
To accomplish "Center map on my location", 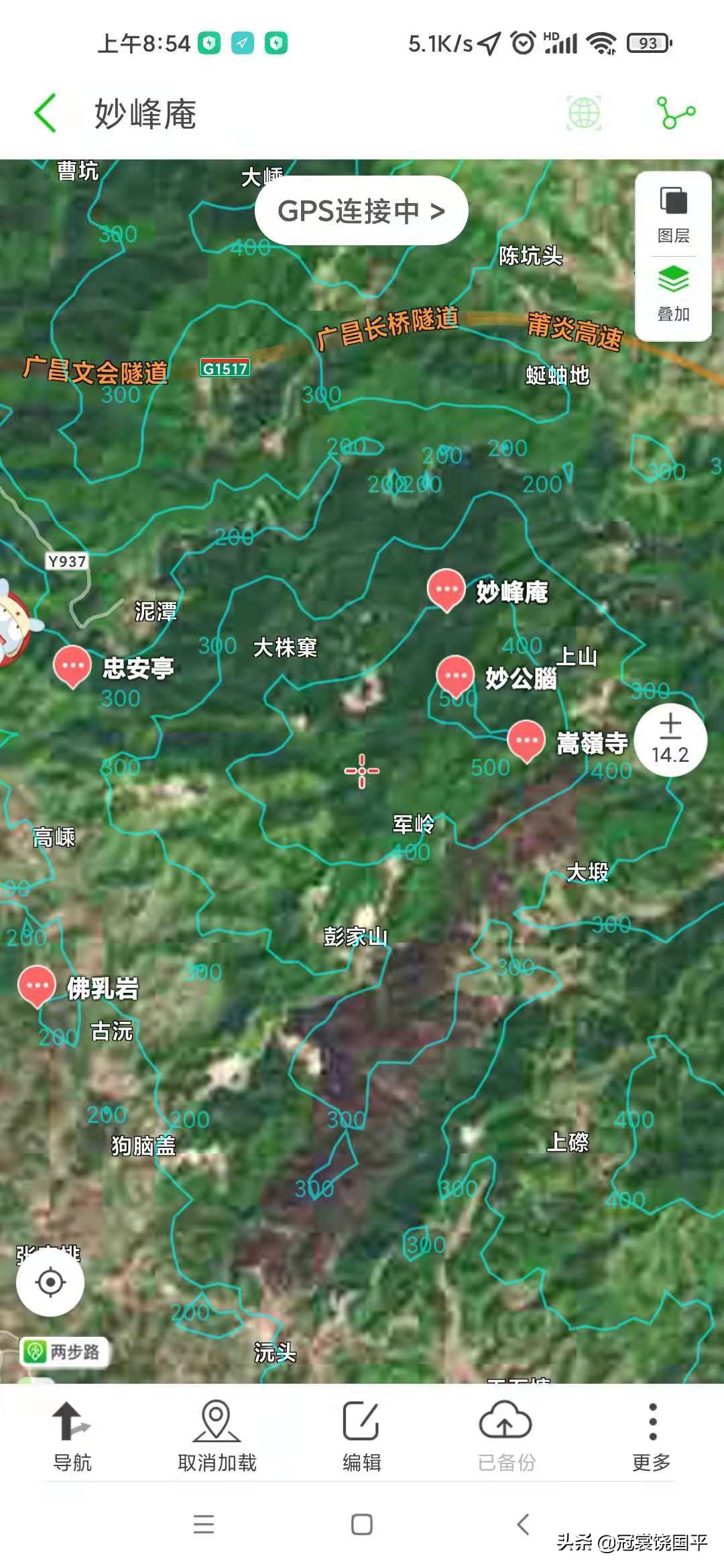I will [50, 1283].
